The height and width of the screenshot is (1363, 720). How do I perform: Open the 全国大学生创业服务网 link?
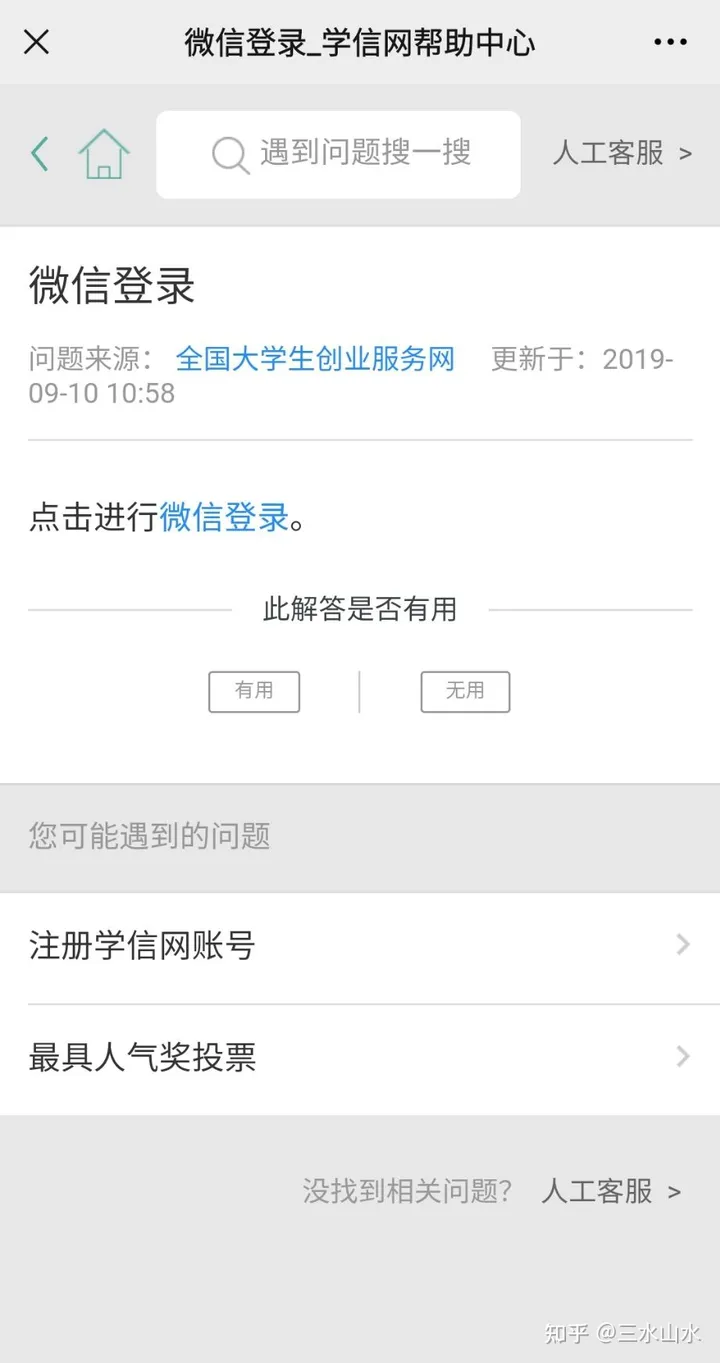(x=316, y=360)
